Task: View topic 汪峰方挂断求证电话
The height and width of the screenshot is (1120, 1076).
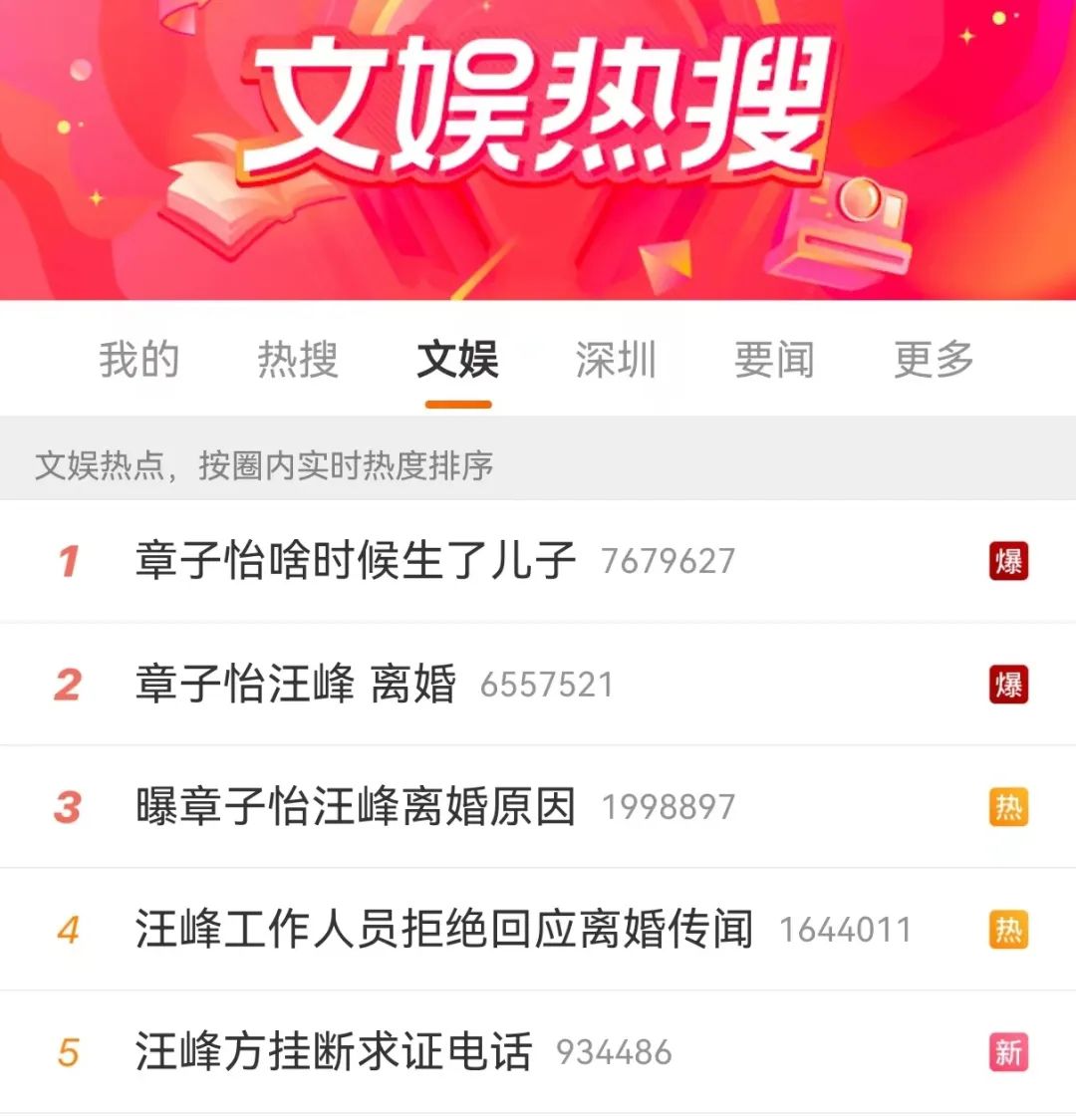Action: (334, 1052)
